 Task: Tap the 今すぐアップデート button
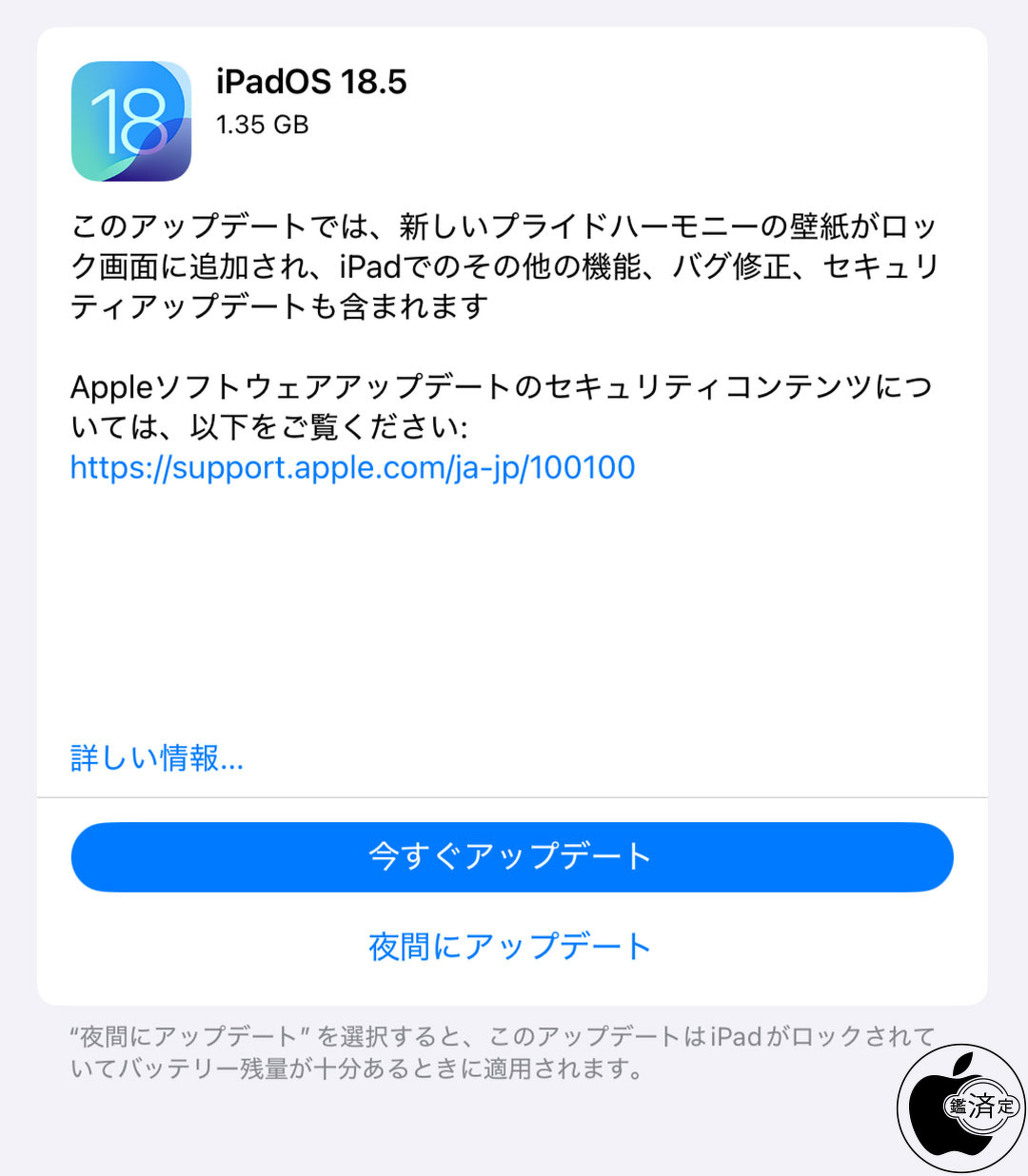click(512, 856)
